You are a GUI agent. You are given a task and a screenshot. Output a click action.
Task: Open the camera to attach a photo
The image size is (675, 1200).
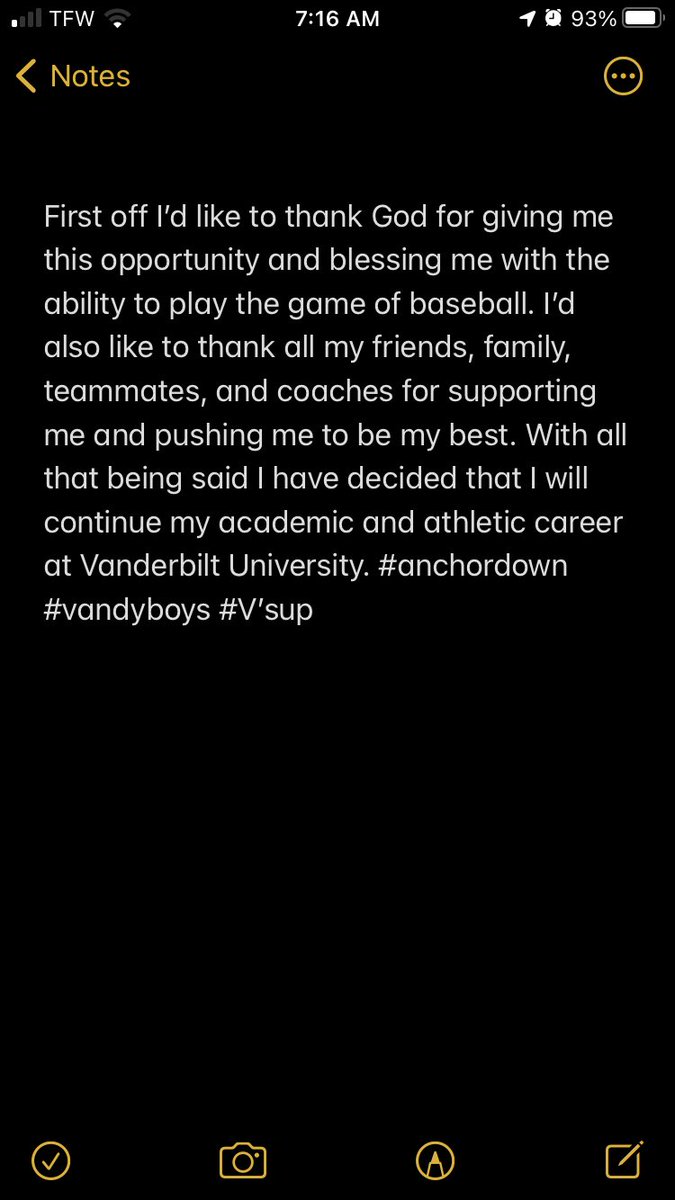tap(243, 1160)
